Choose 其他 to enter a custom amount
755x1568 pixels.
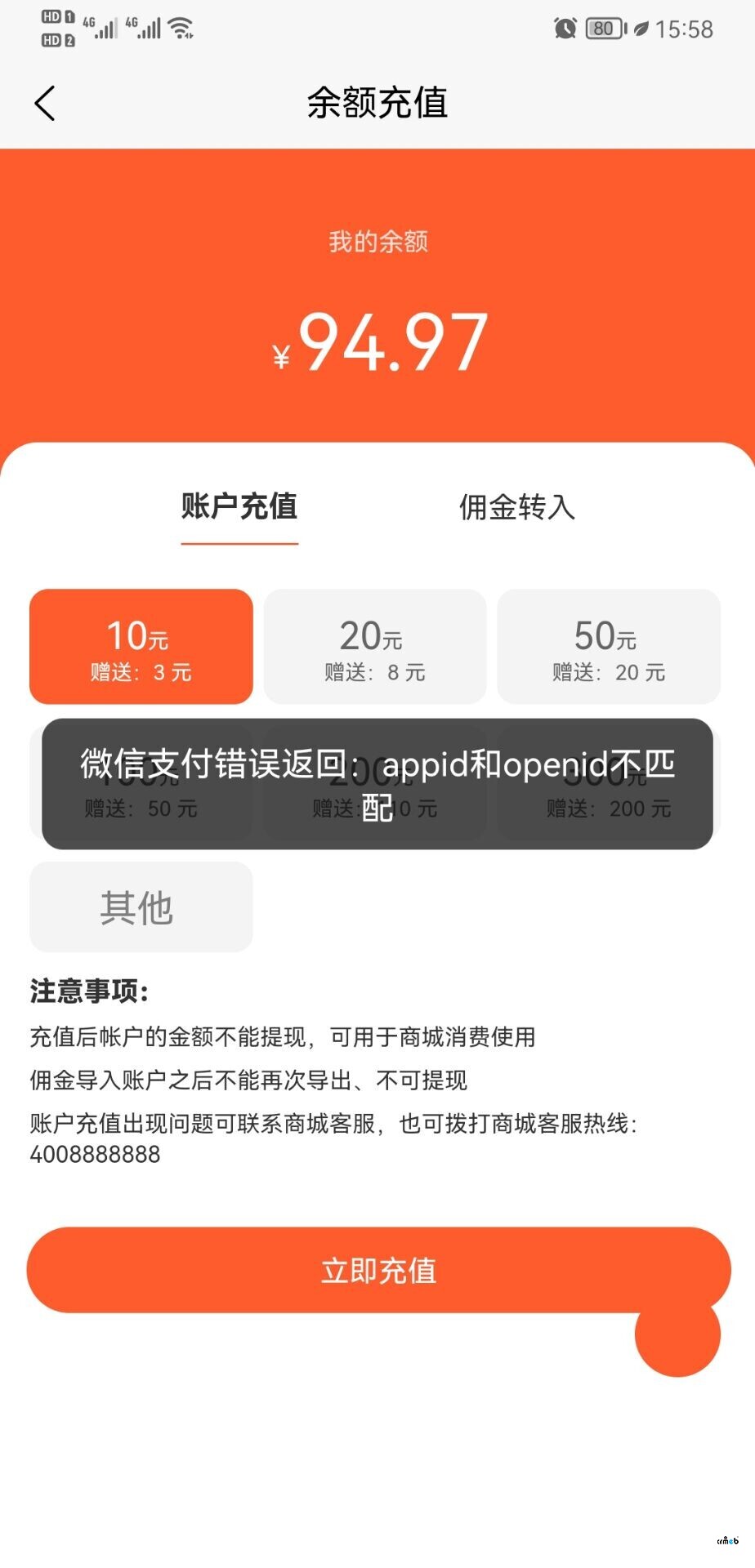tap(141, 907)
